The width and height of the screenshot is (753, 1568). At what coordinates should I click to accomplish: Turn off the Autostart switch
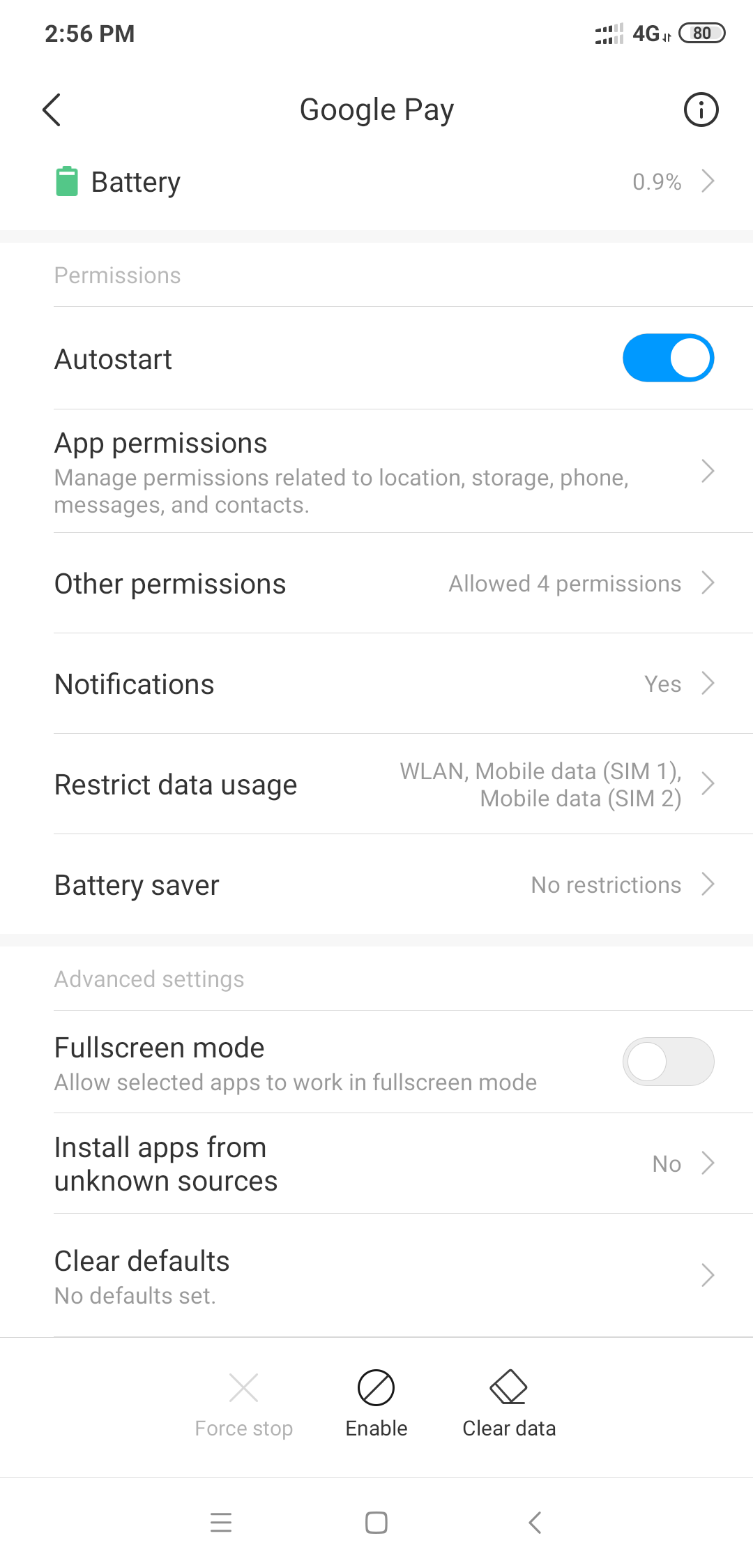pyautogui.click(x=668, y=358)
